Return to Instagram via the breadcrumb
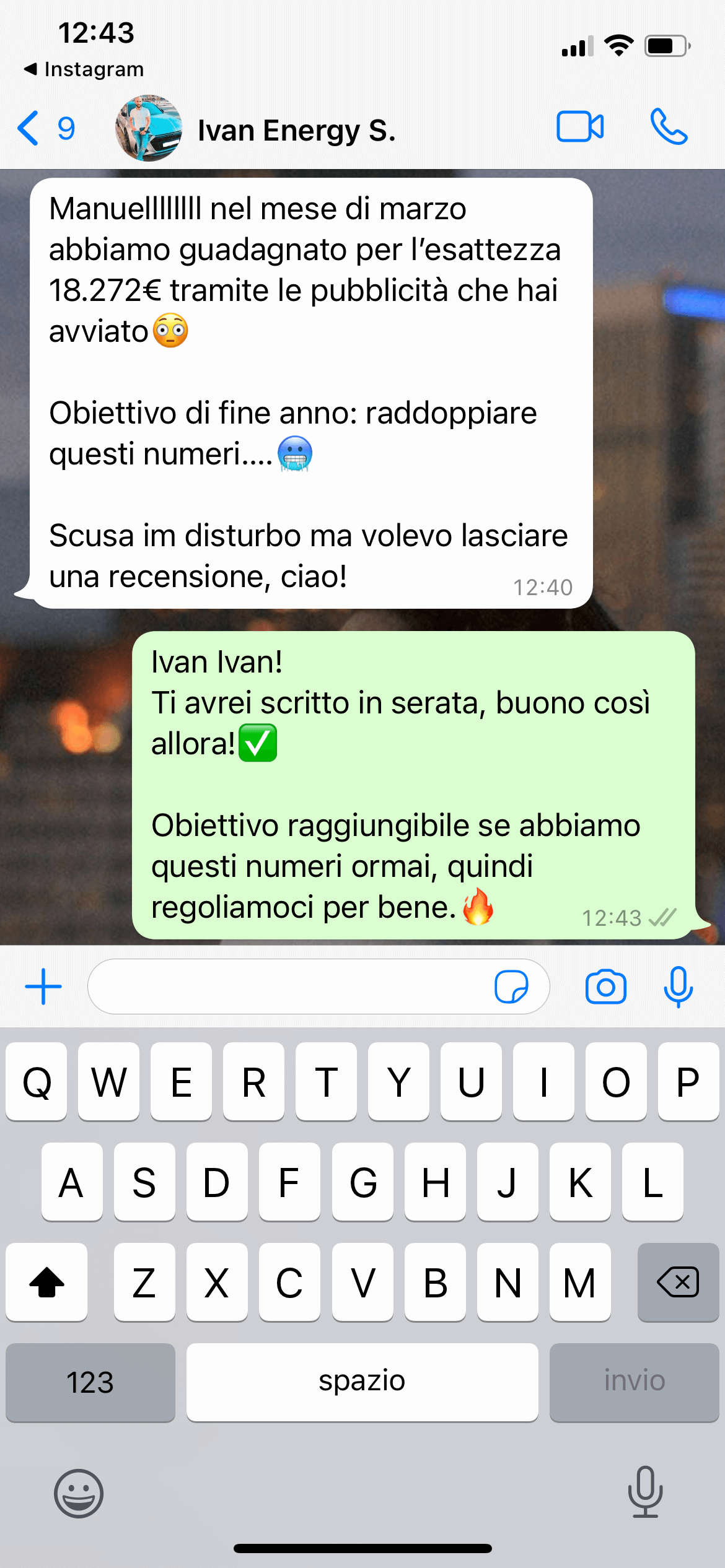This screenshot has height=1568, width=725. click(x=84, y=69)
